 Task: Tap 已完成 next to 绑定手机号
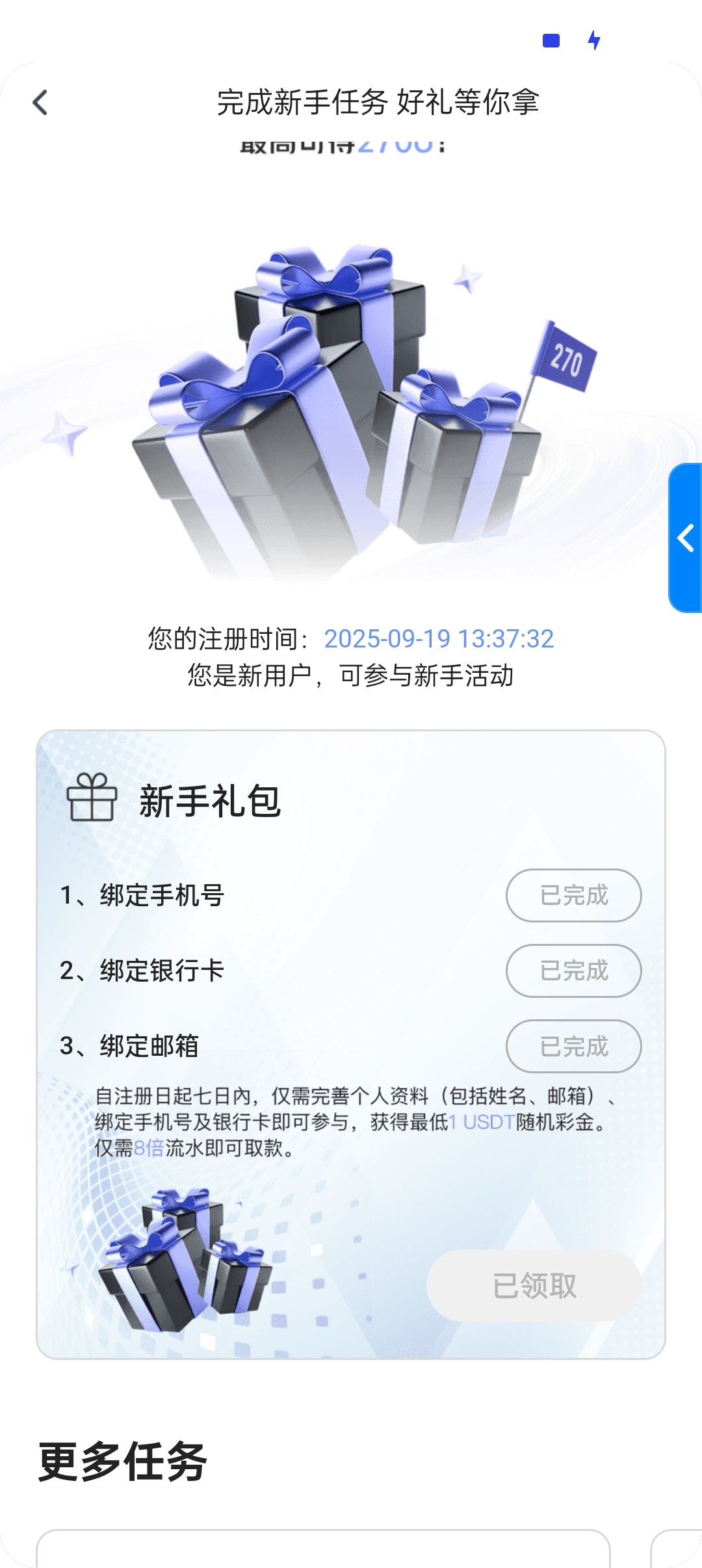pyautogui.click(x=573, y=895)
